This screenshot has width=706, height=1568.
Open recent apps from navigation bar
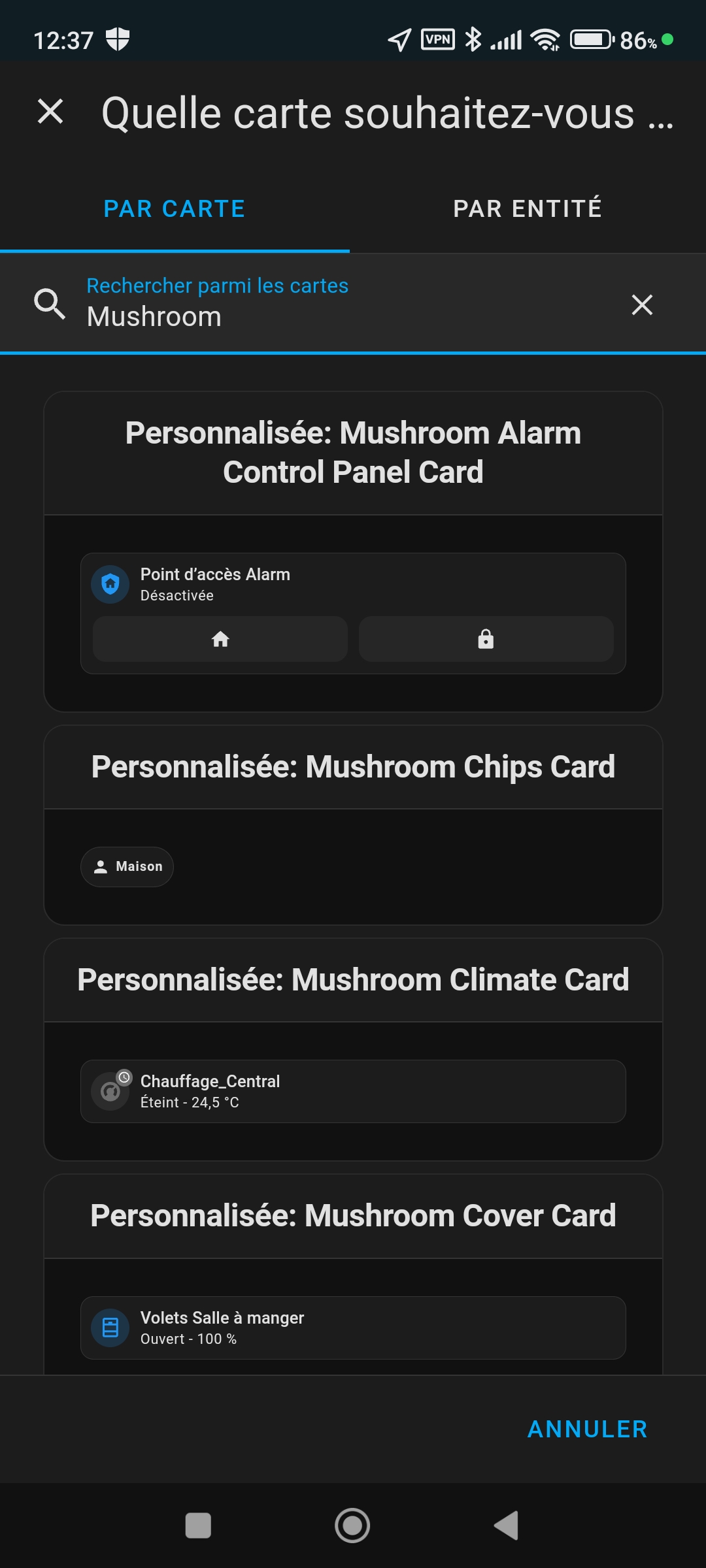click(198, 1526)
